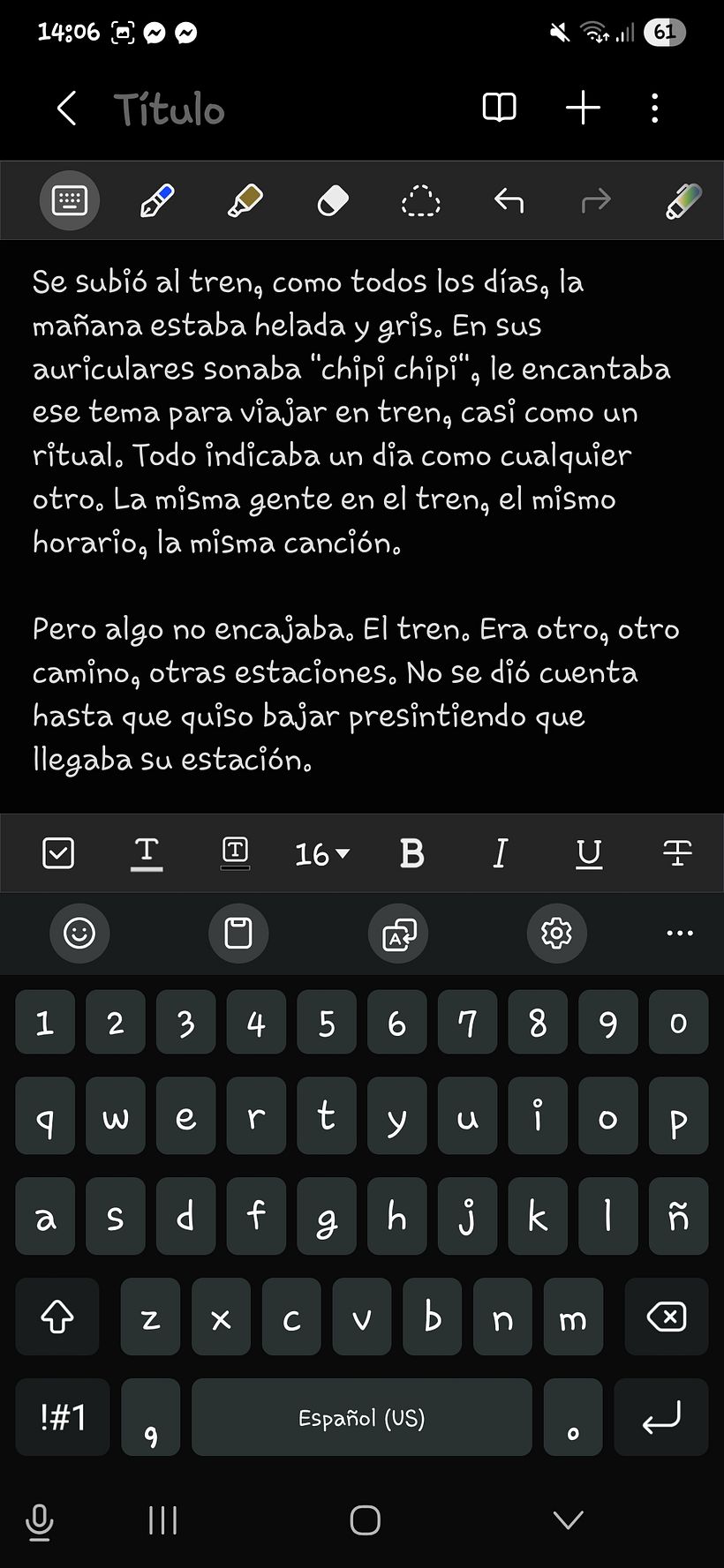Screen dimensions: 724x1568
Task: Open the emoji picker on keyboard
Action: 79,933
